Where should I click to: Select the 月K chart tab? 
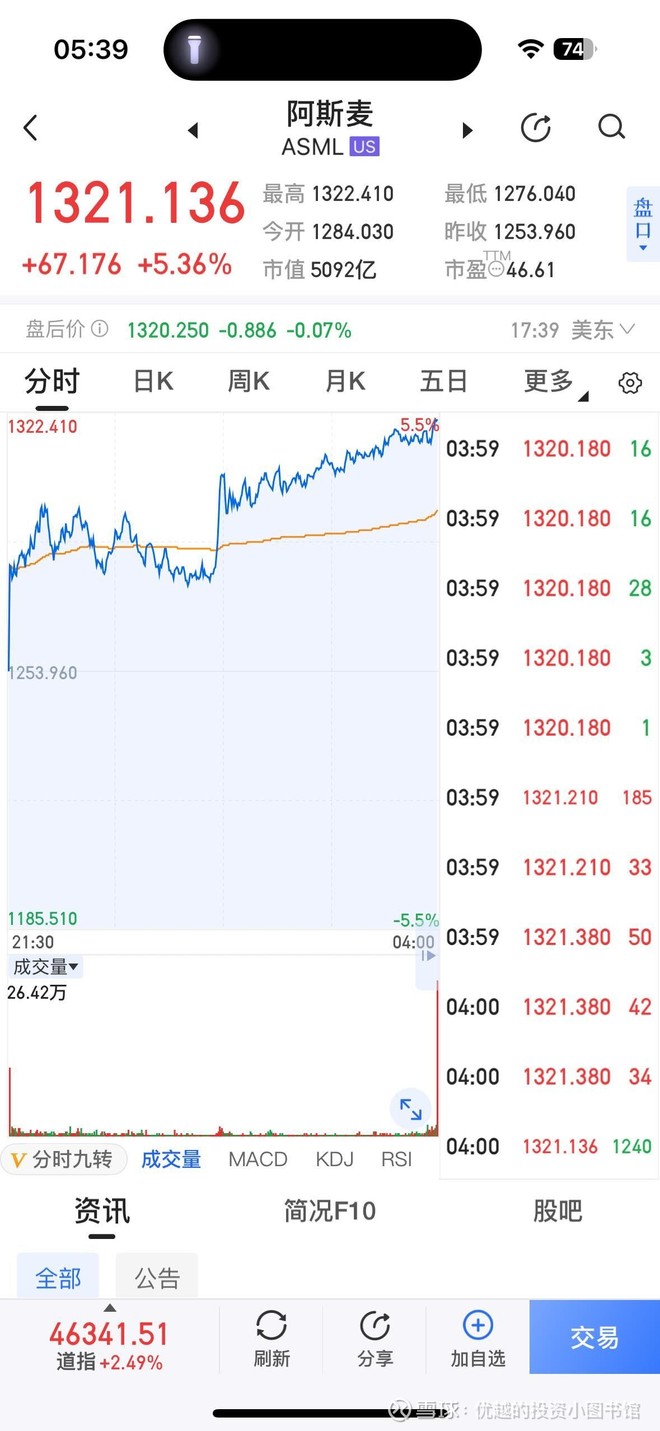[x=345, y=381]
